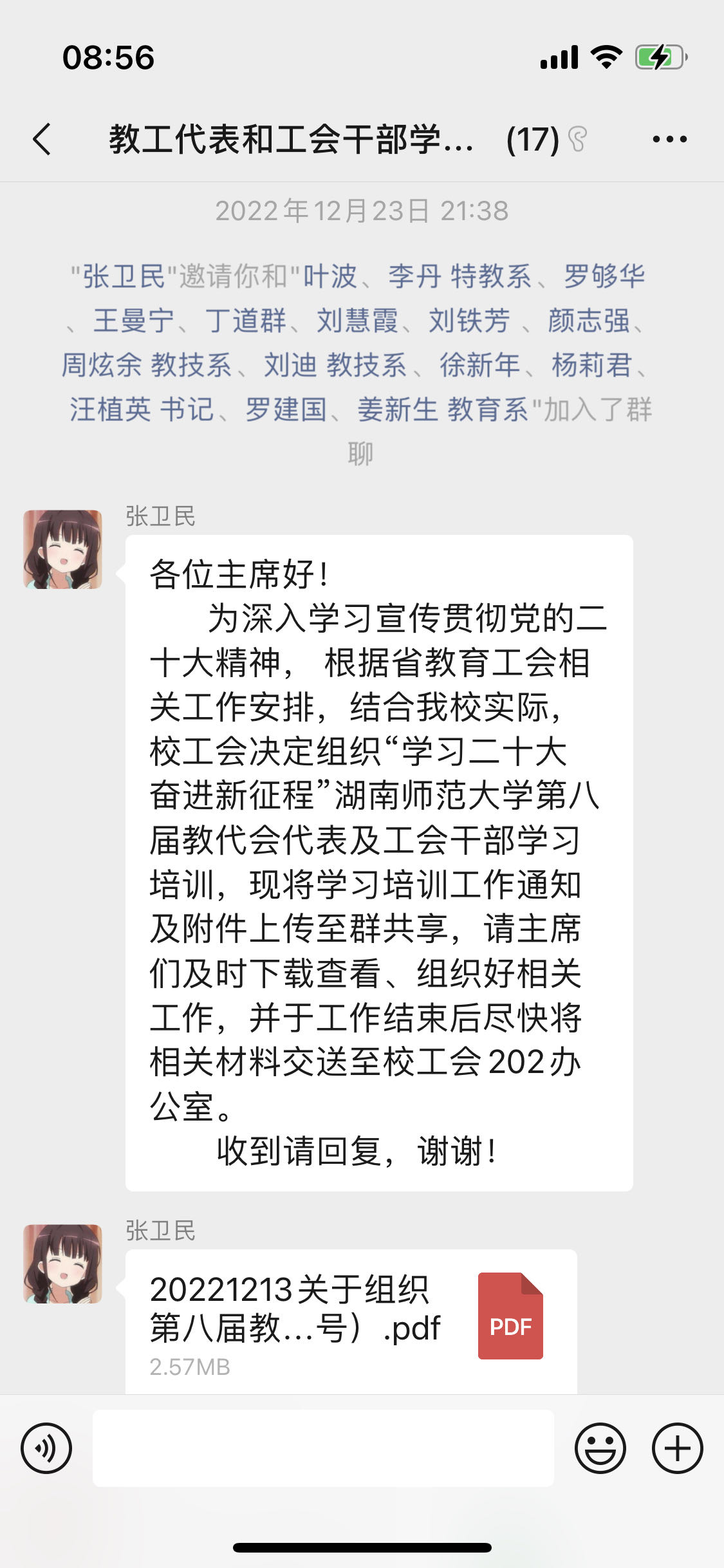The width and height of the screenshot is (724, 1568).
Task: Open 刘铁芳's profile link
Action: coord(469,321)
